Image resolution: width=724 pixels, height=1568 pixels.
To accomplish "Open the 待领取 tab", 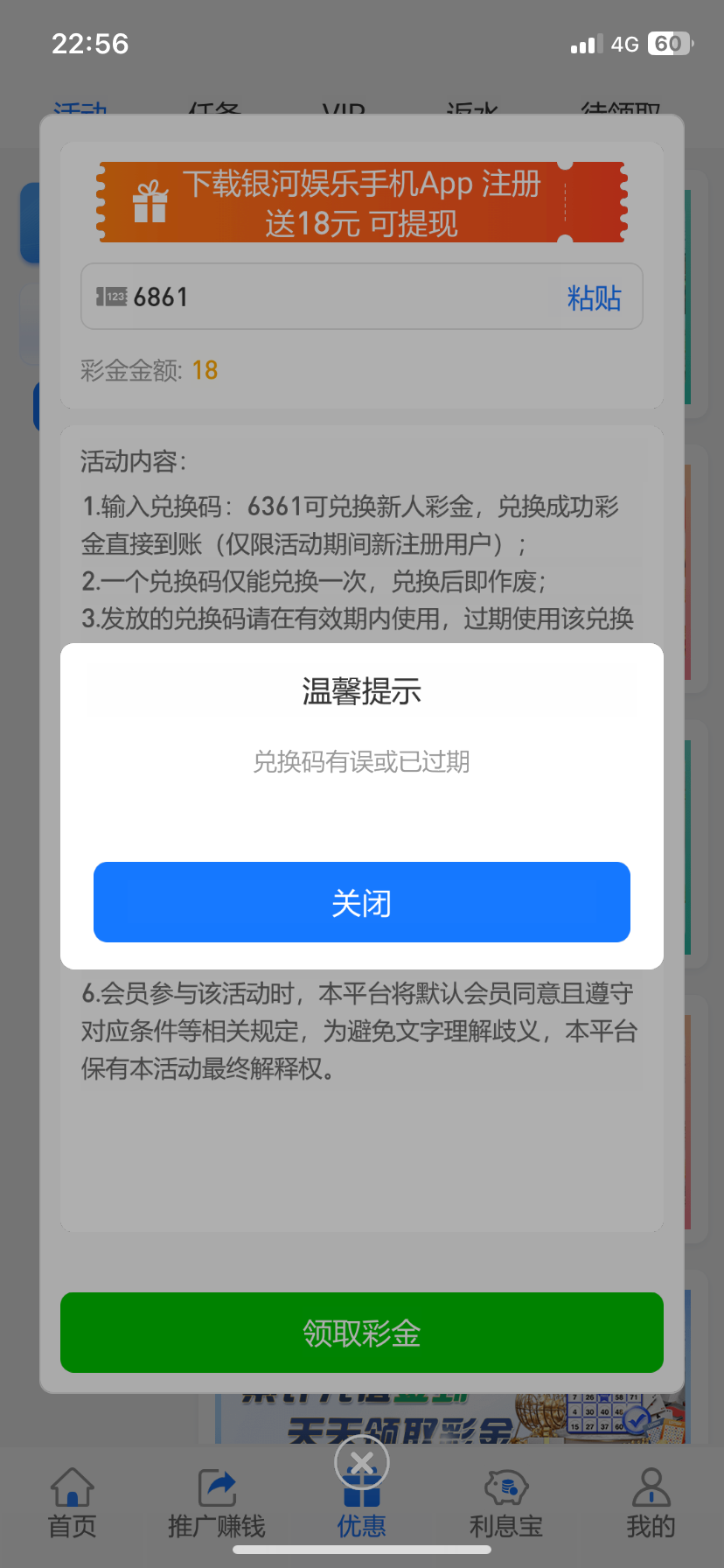I will click(x=621, y=109).
